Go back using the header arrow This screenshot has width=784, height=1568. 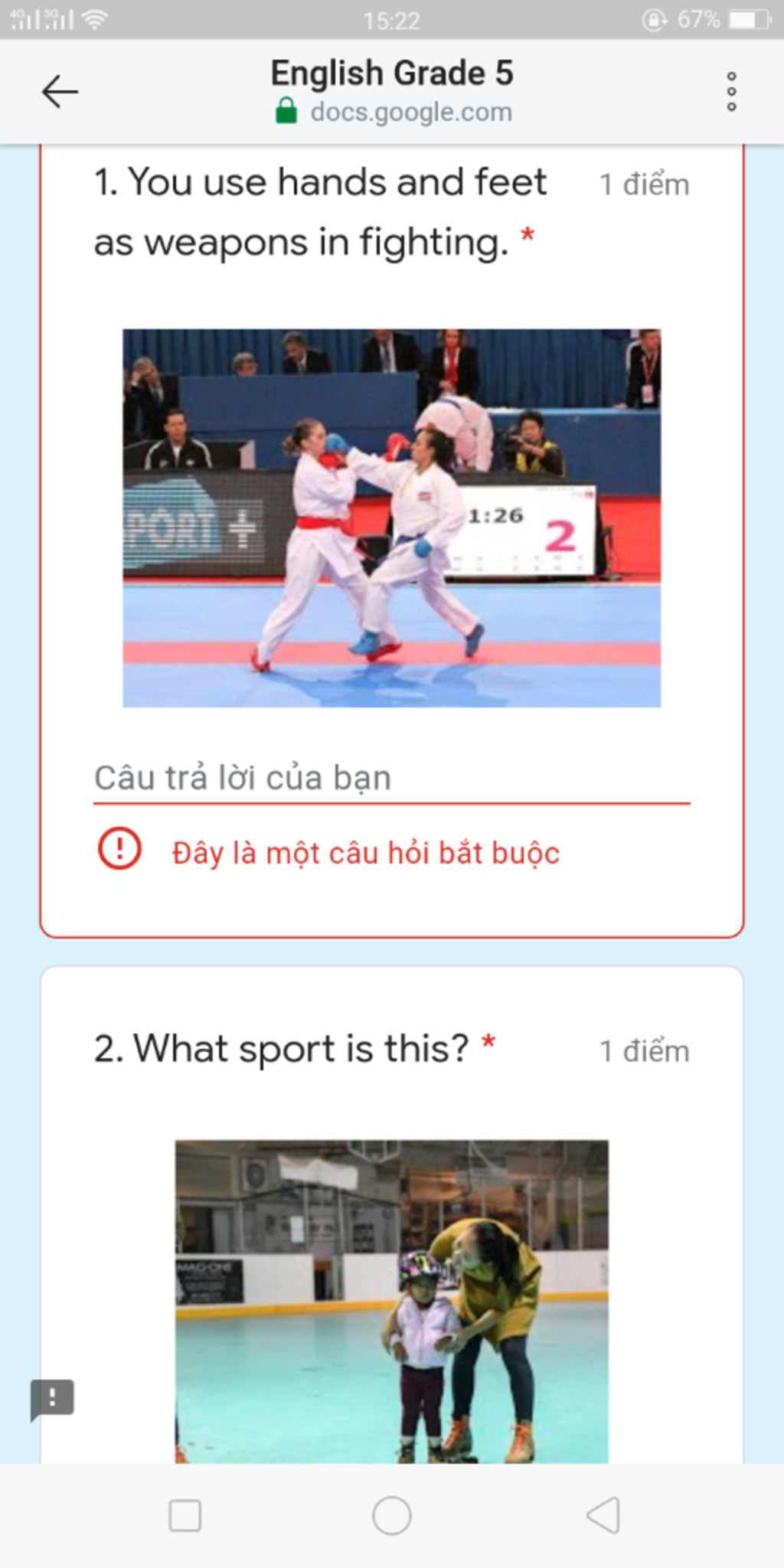coord(60,92)
